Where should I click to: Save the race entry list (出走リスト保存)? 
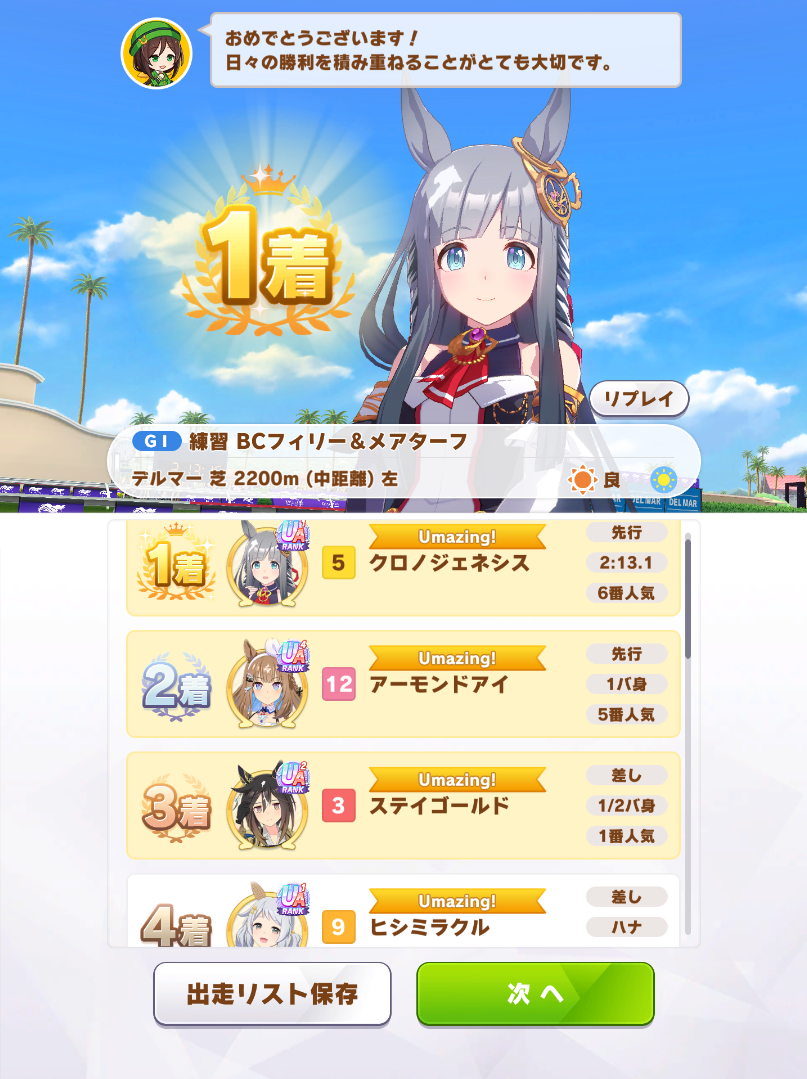272,994
